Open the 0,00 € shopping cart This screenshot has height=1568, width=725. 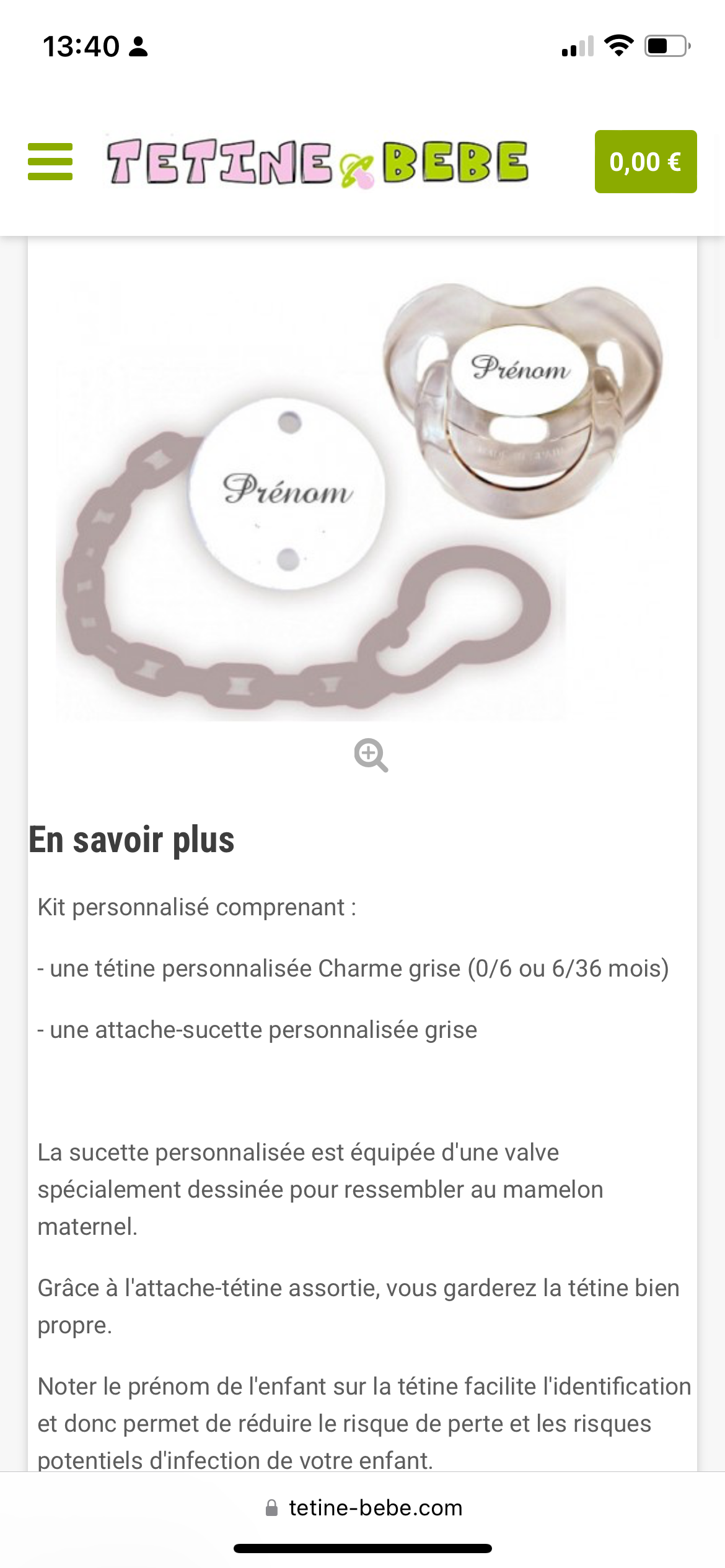coord(645,162)
